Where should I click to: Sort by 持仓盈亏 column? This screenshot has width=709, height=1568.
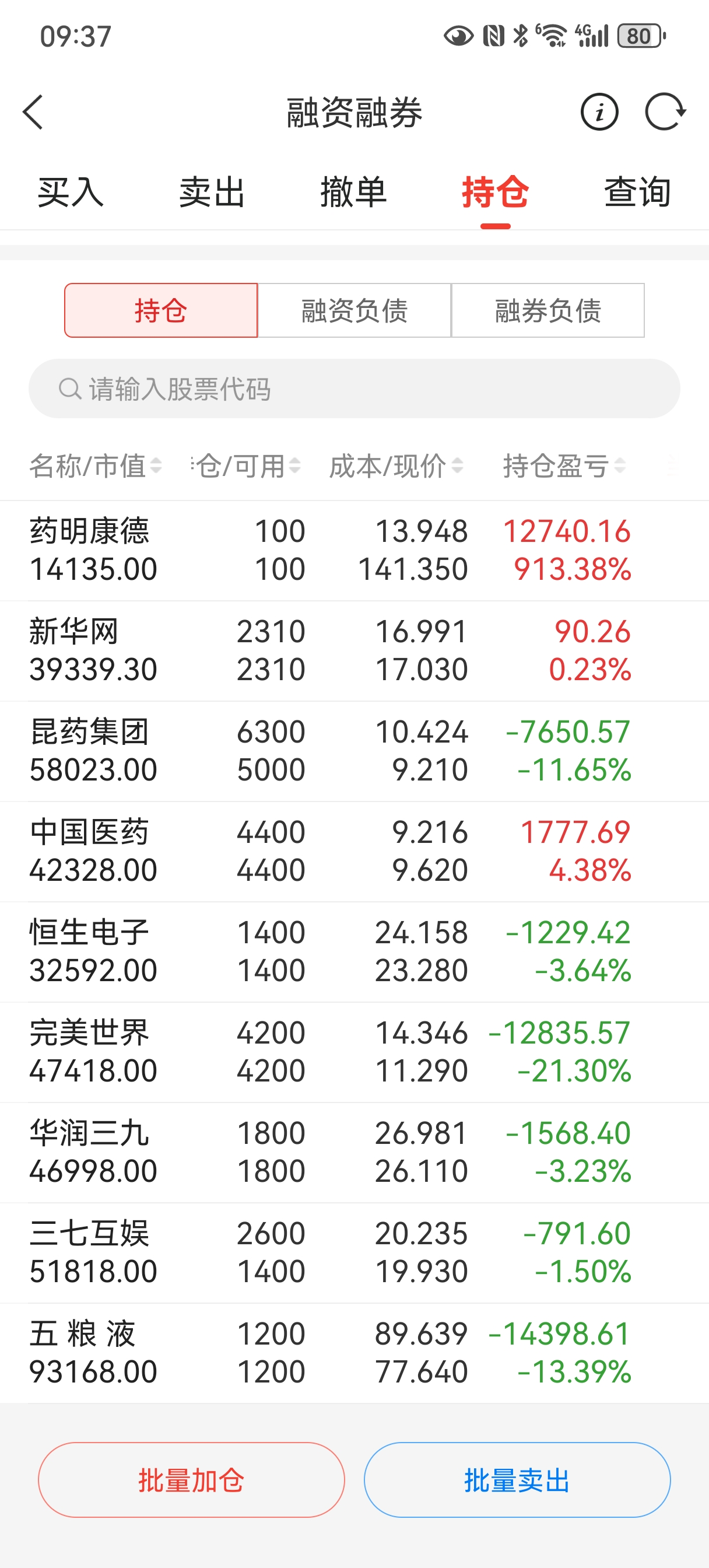(x=564, y=466)
